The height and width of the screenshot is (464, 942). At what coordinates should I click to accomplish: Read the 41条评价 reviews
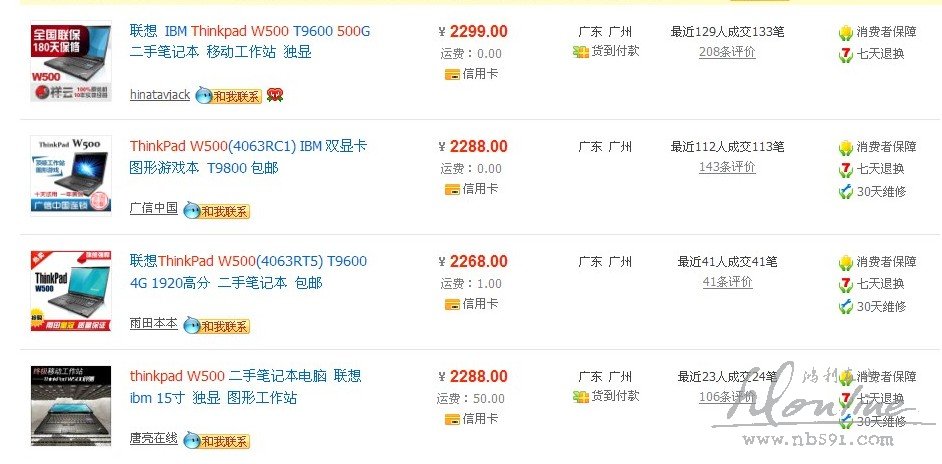[x=727, y=282]
